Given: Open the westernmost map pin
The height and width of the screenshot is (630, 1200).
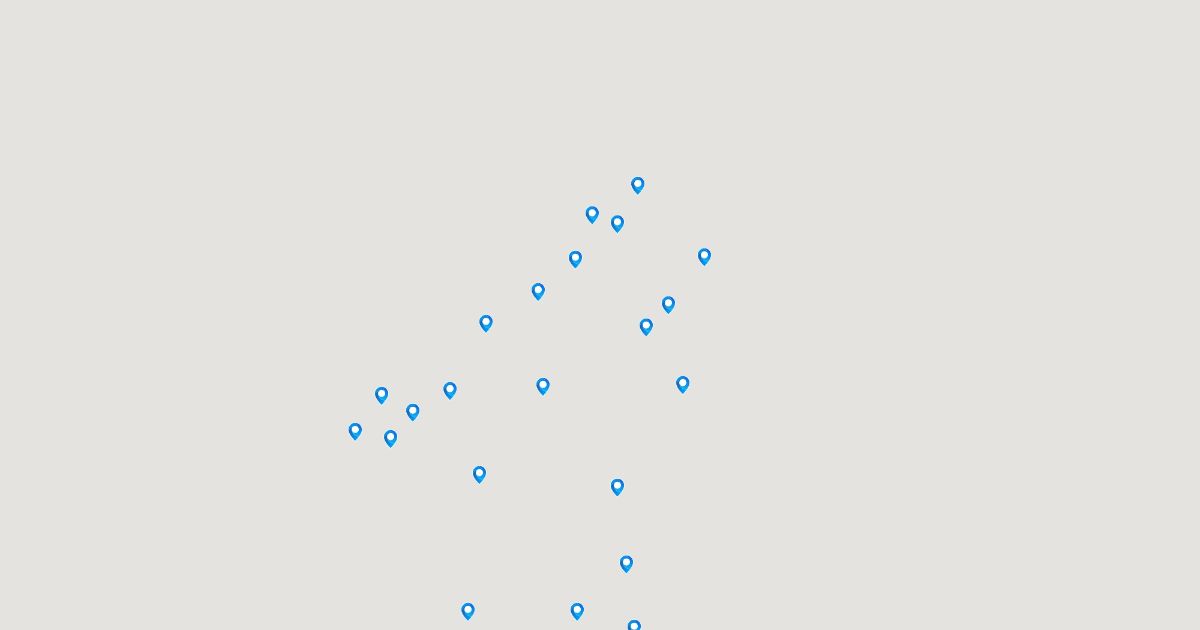Looking at the screenshot, I should pos(355,430).
